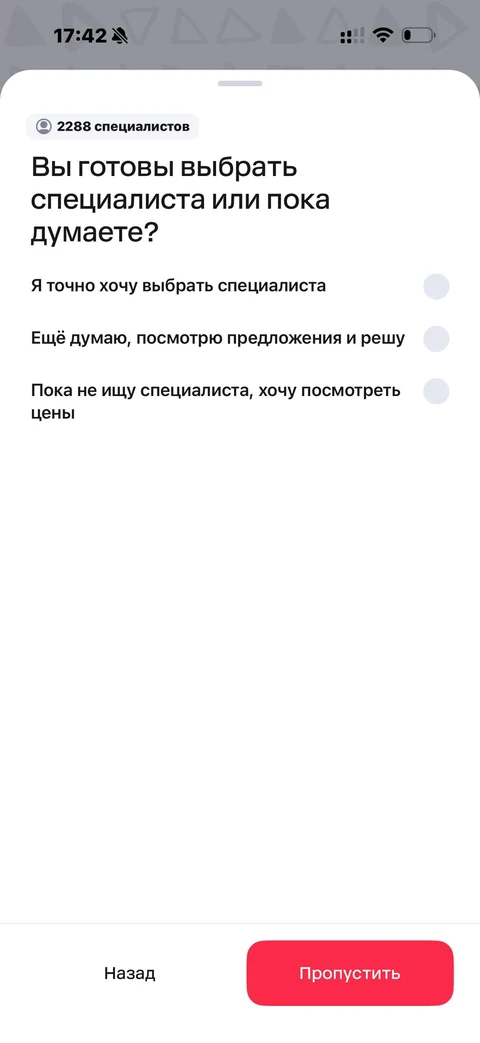Image resolution: width=480 pixels, height=1043 pixels.
Task: Tap the Назад button
Action: tap(130, 973)
